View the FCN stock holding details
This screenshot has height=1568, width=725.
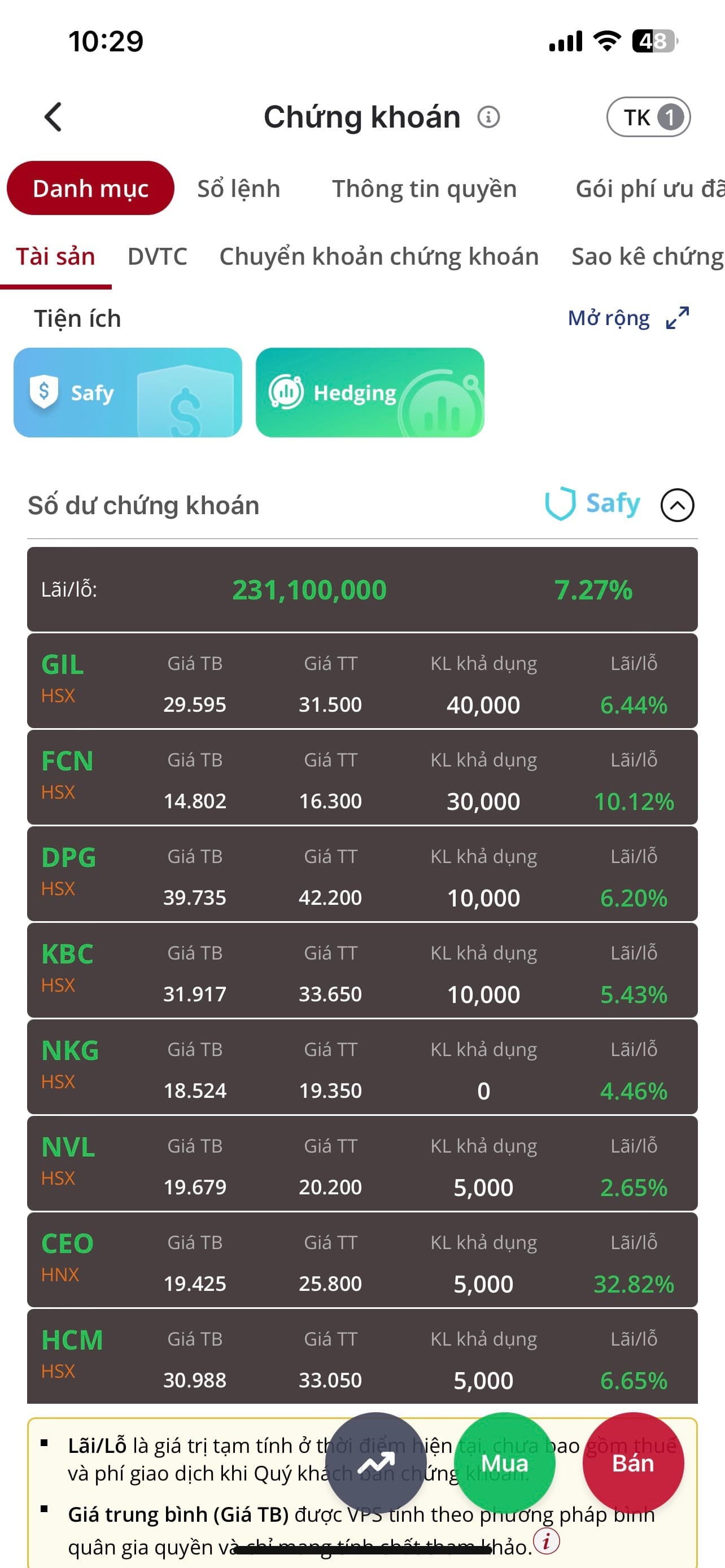(362, 777)
